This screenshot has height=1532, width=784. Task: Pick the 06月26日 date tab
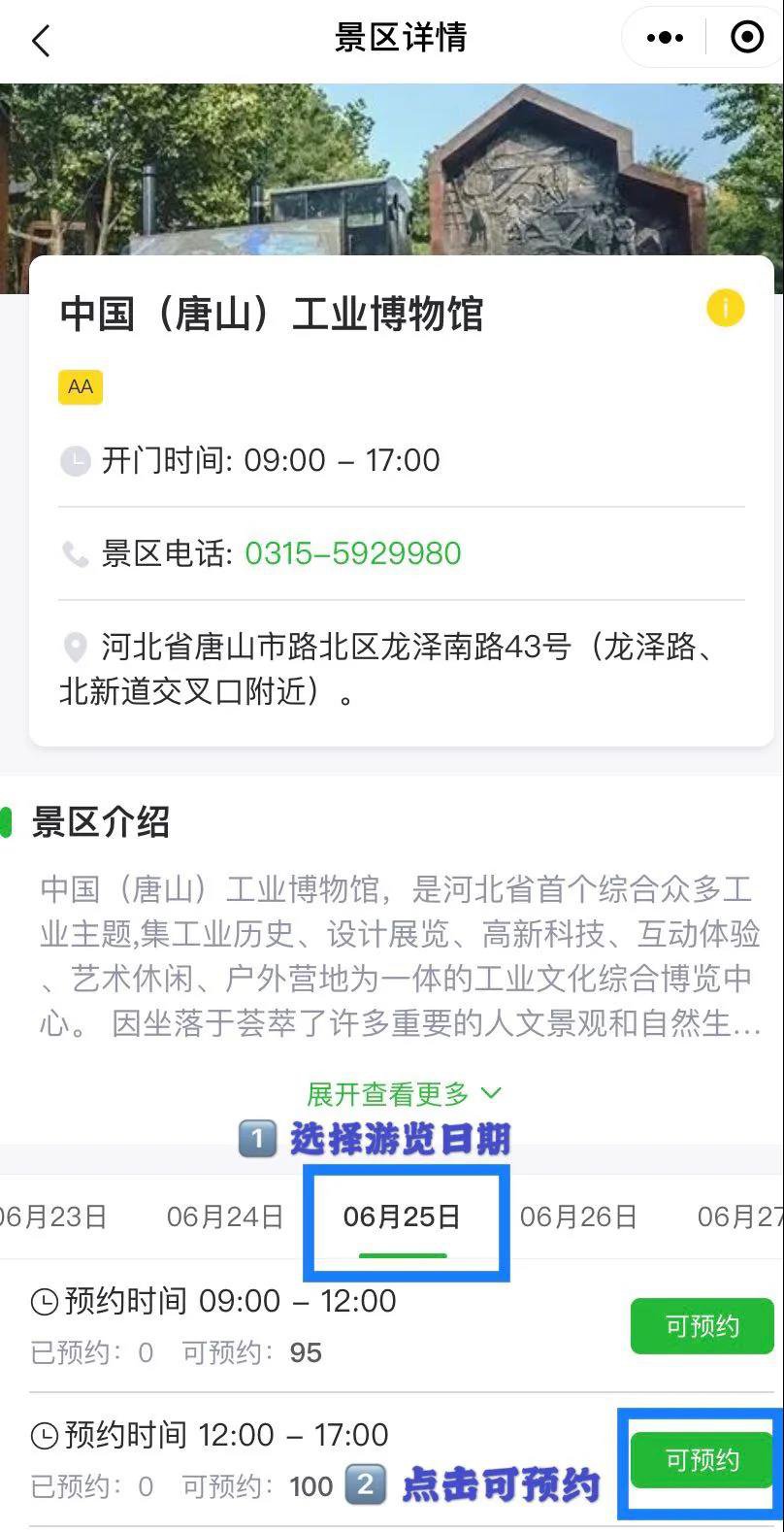pos(578,1216)
